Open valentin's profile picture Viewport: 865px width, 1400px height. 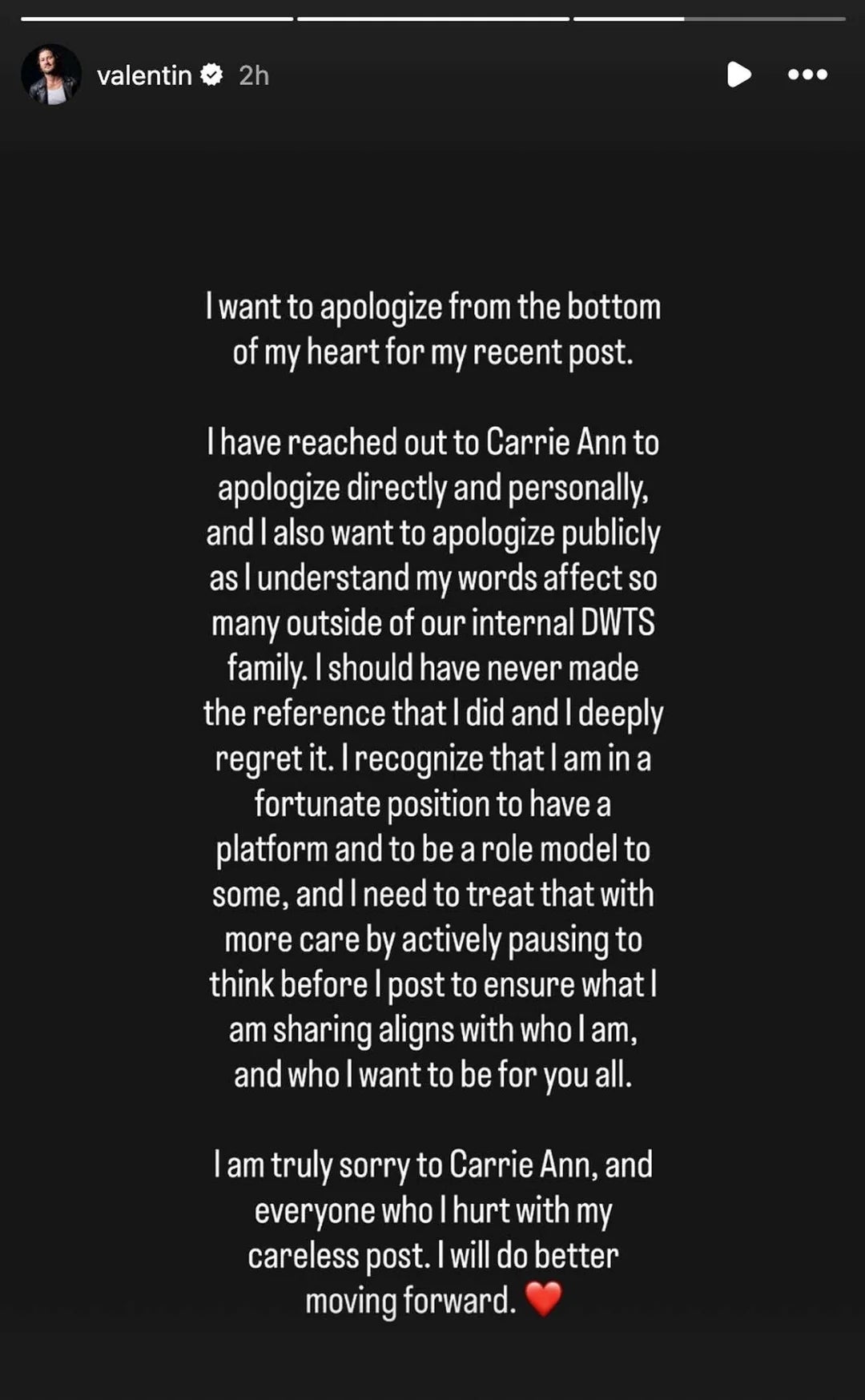51,74
